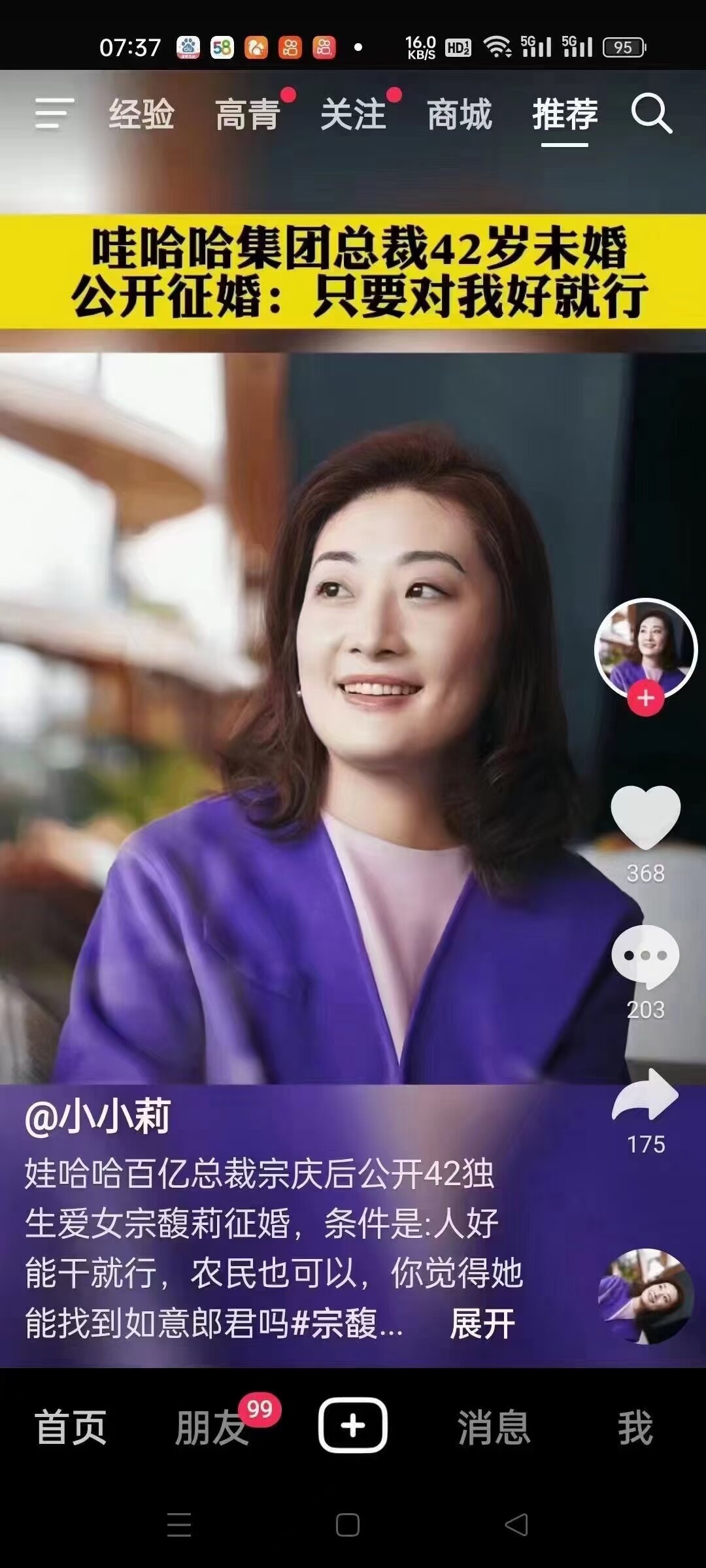Select the 推荐 tab
Screen dimensions: 706x1568
tap(565, 114)
